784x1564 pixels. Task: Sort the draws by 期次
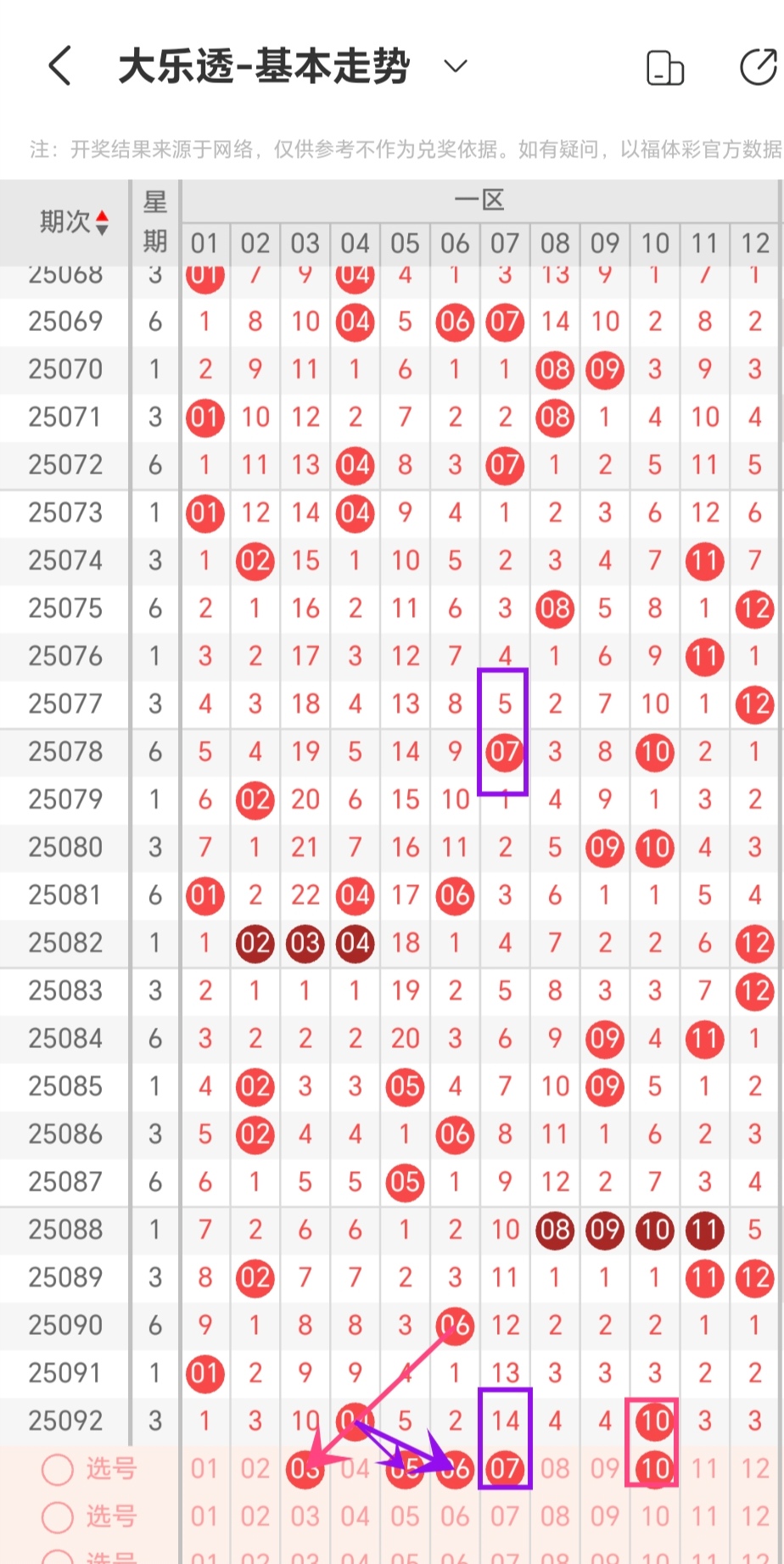(74, 222)
